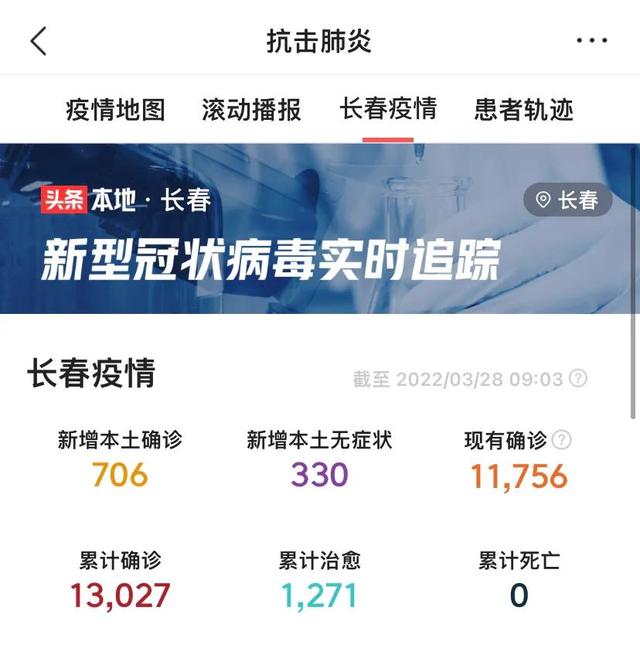The width and height of the screenshot is (640, 655).
Task: Tap the help icon next to 现有确诊
Action: pyautogui.click(x=562, y=439)
